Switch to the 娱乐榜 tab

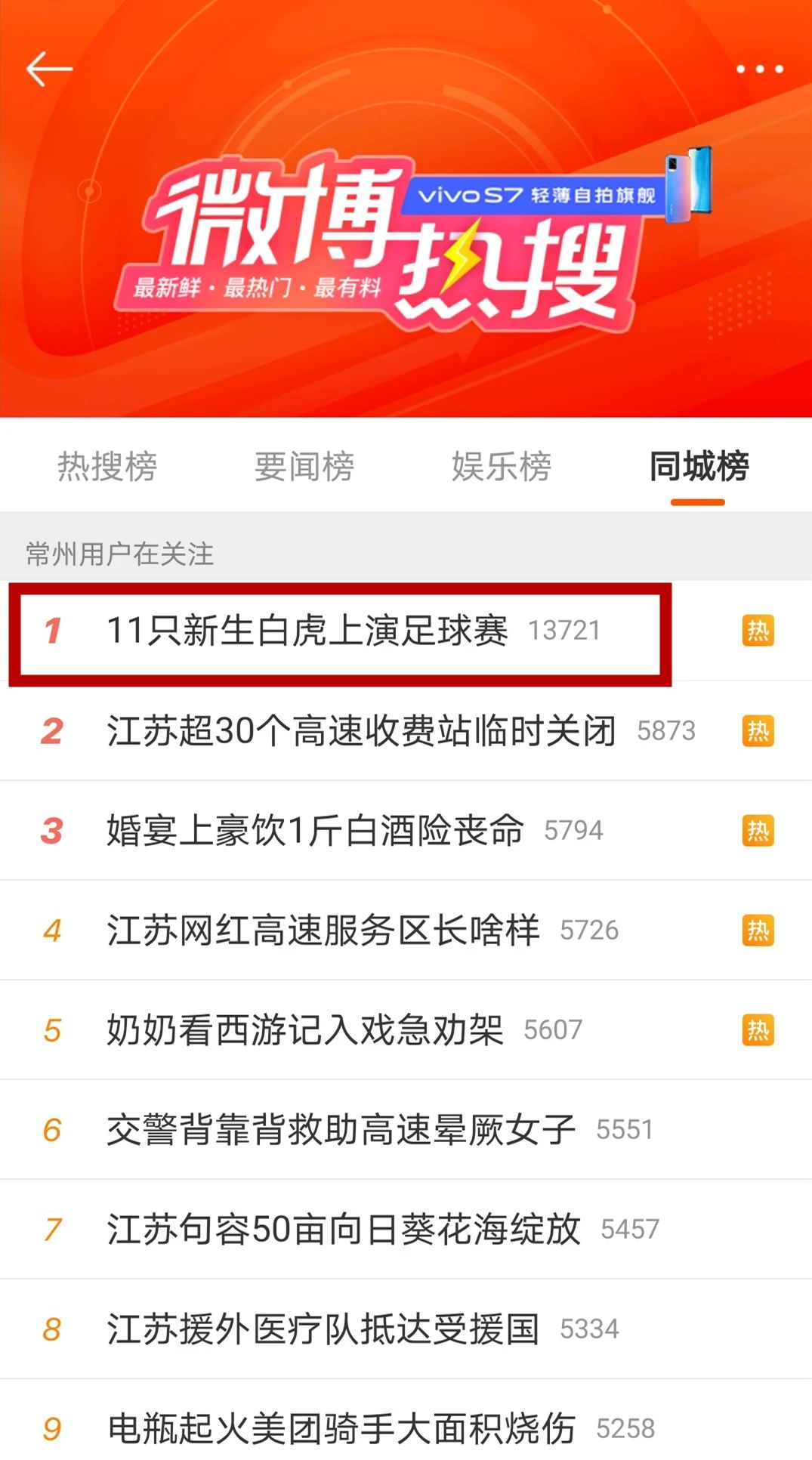(x=502, y=466)
